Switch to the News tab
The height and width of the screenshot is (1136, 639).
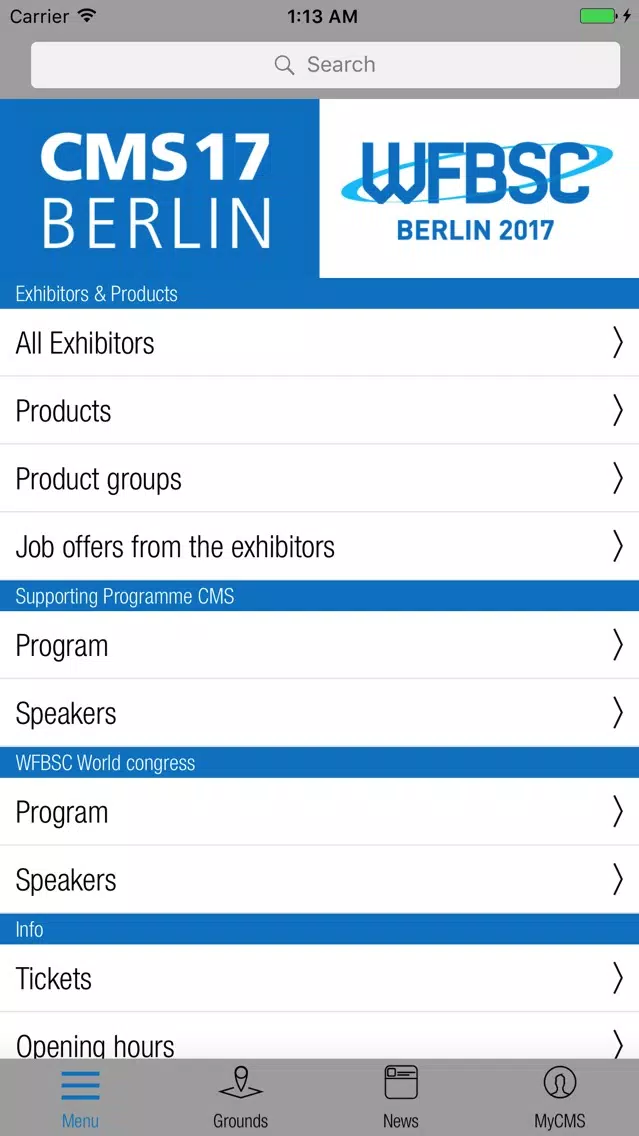(x=401, y=1098)
